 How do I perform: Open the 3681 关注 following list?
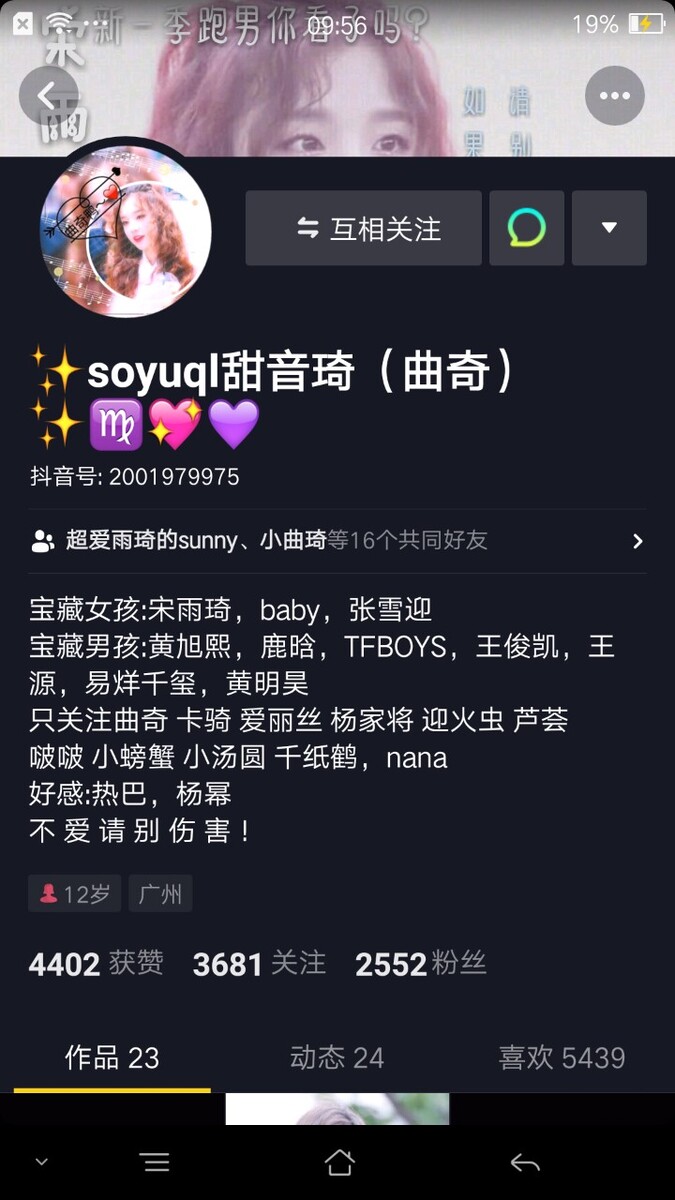click(259, 964)
